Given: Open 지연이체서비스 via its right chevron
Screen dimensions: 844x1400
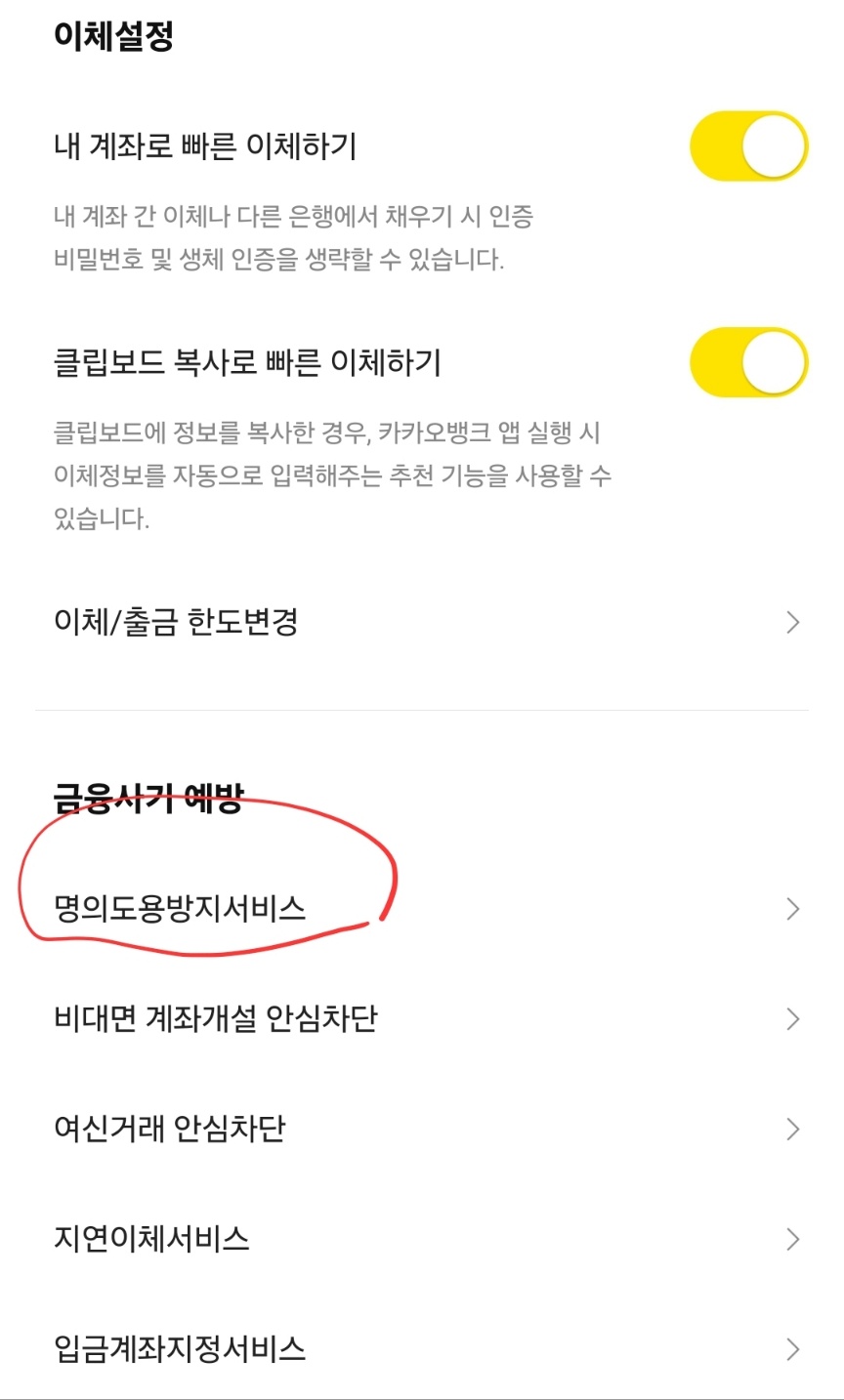Looking at the screenshot, I should pos(793,1240).
